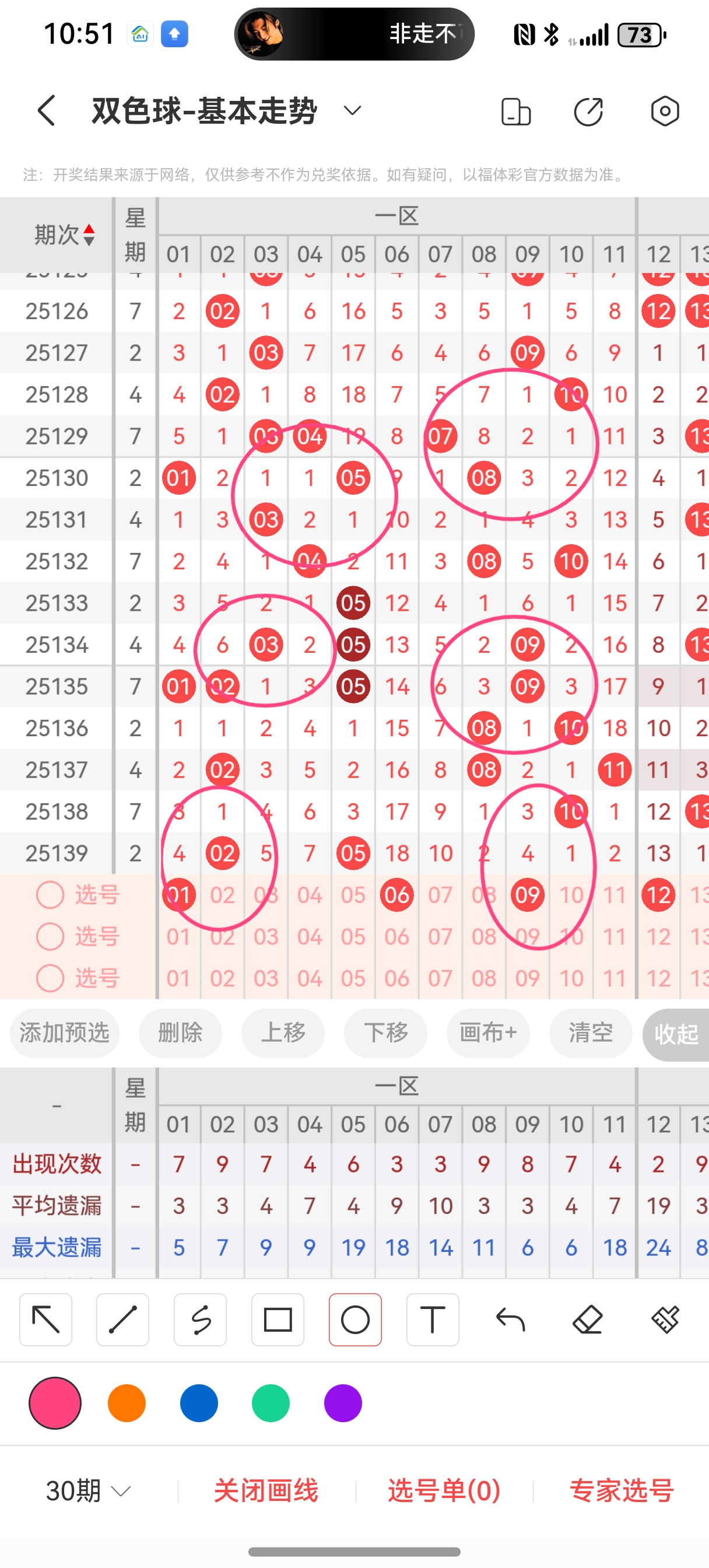Image resolution: width=709 pixels, height=1568 pixels.
Task: Tap the 删除 button
Action: pos(180,1033)
